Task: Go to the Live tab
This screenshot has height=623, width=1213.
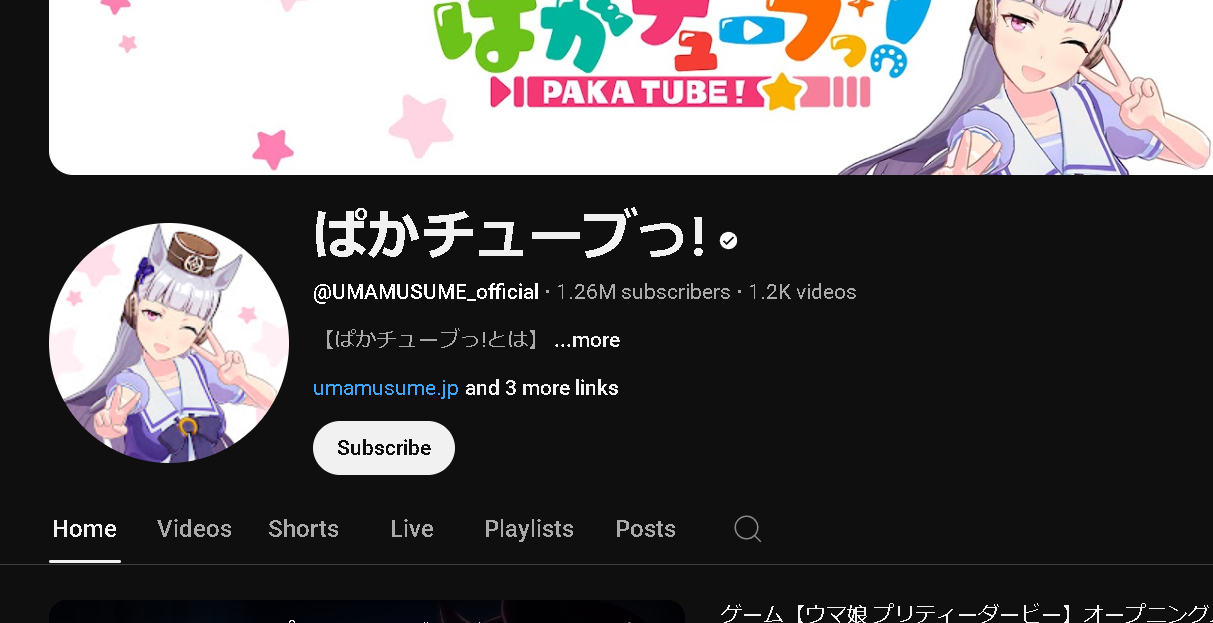Action: (412, 529)
